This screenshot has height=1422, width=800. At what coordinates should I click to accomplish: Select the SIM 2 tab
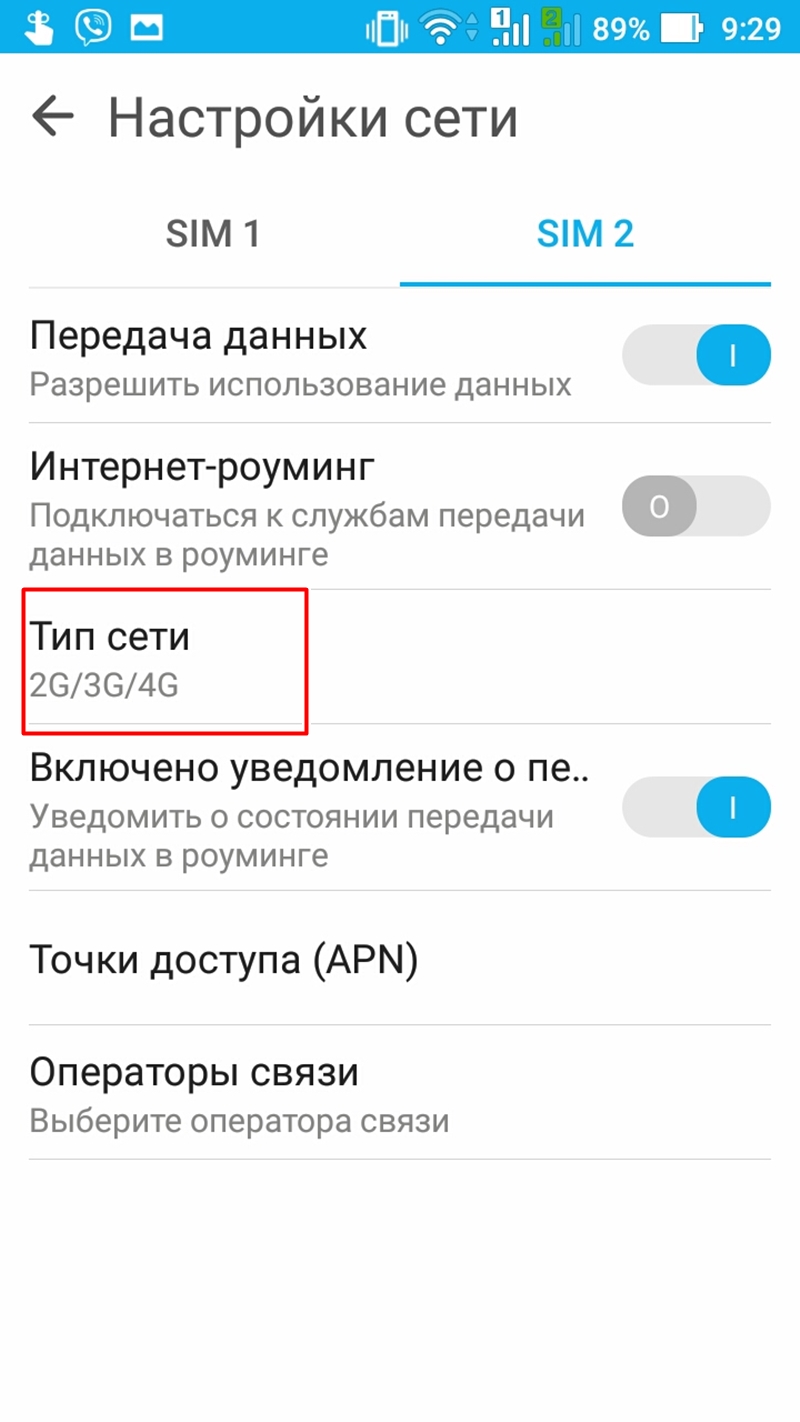(x=585, y=234)
